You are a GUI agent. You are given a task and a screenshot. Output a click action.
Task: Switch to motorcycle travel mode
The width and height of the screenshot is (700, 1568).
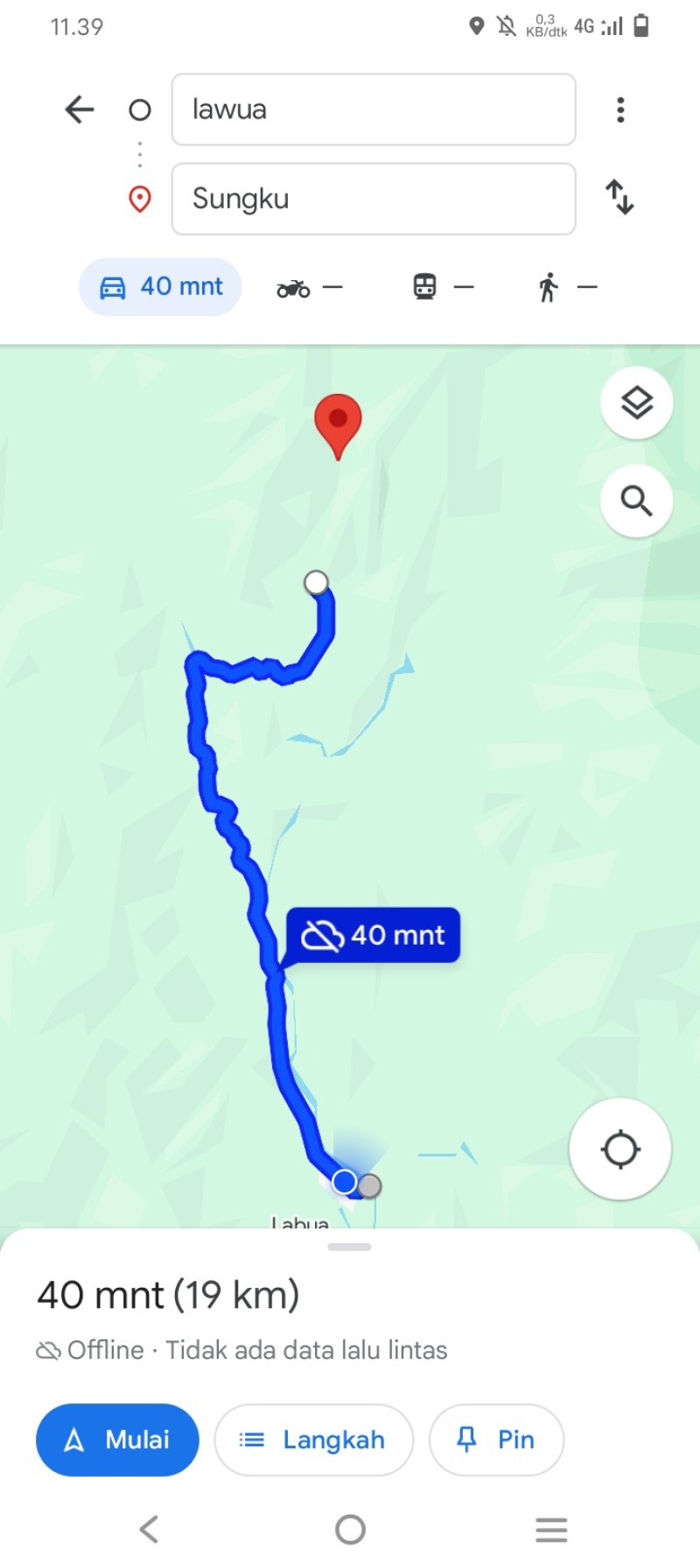coord(310,287)
